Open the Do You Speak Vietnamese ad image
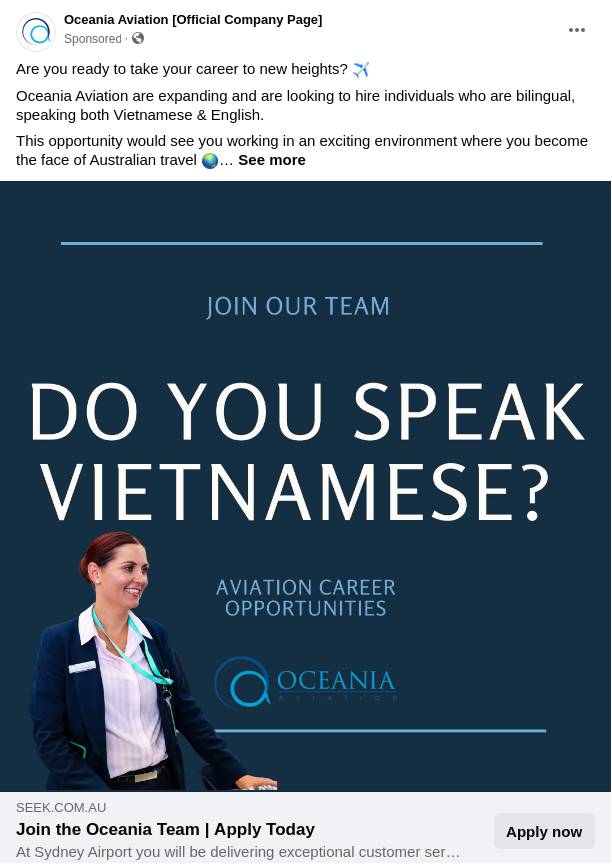This screenshot has height=864, width=612. (x=306, y=486)
